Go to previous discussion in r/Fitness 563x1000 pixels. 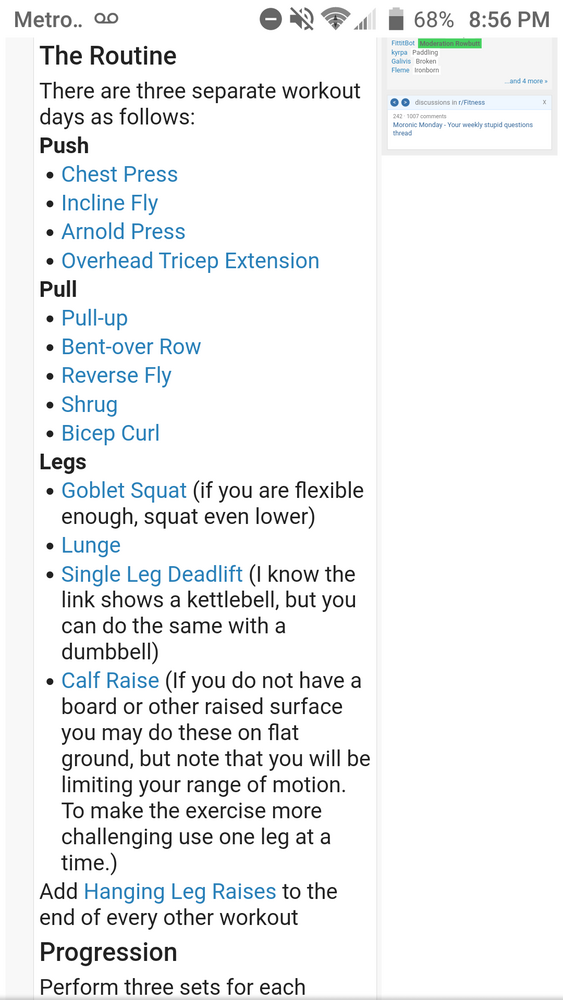[x=395, y=102]
